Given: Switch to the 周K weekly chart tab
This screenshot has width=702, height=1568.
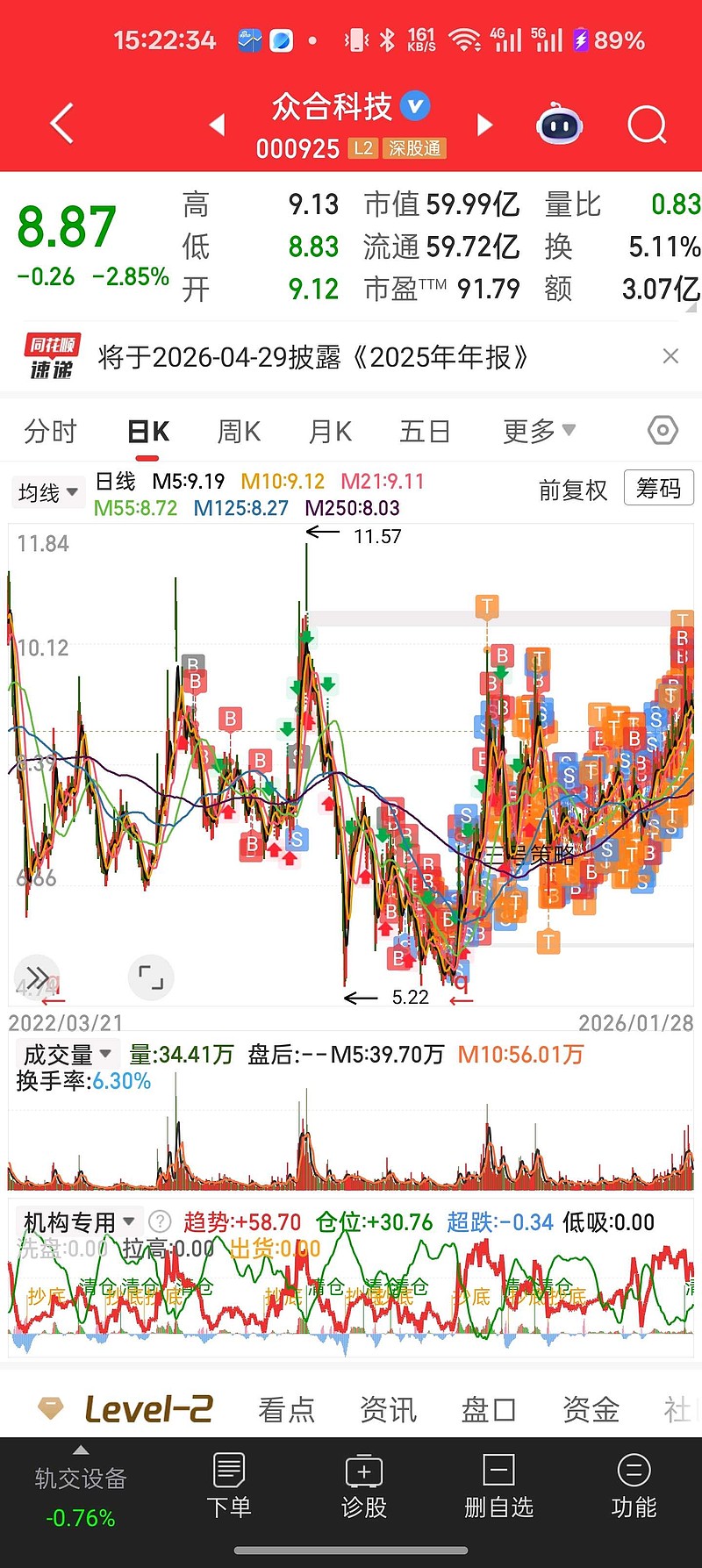Looking at the screenshot, I should pos(237,430).
